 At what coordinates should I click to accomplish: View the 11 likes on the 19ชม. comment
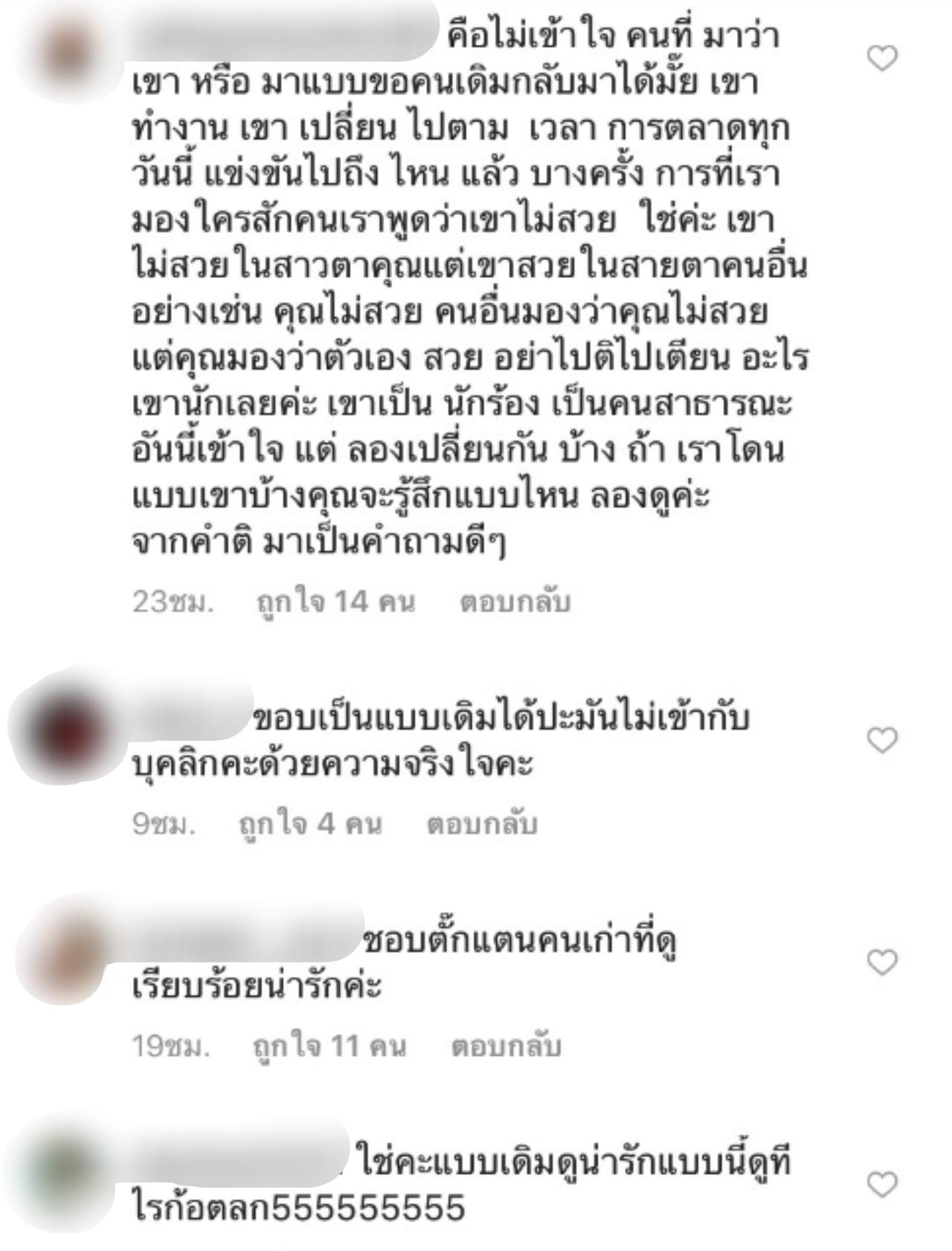coord(329,1046)
